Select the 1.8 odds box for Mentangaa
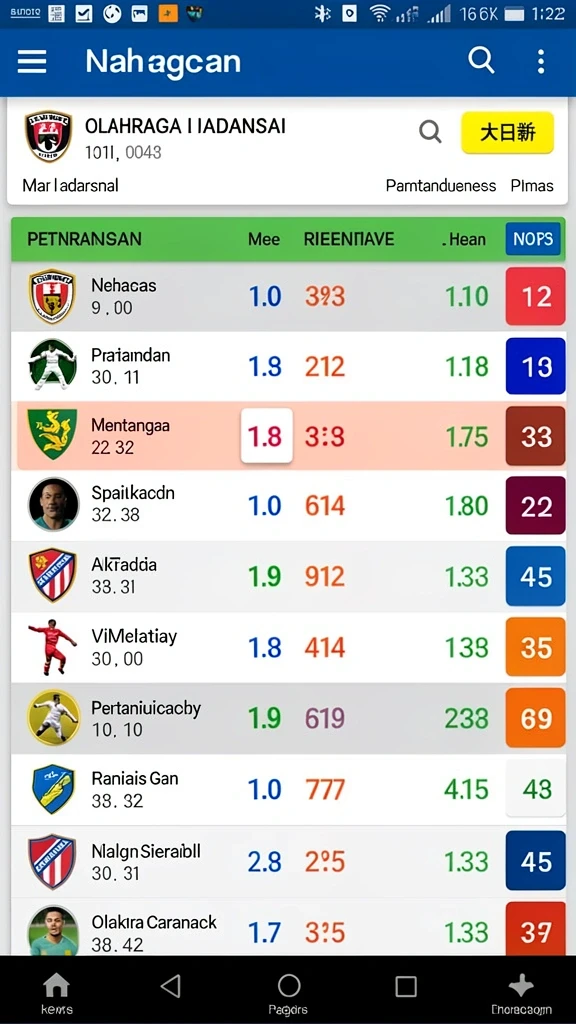This screenshot has width=576, height=1024. tap(266, 436)
